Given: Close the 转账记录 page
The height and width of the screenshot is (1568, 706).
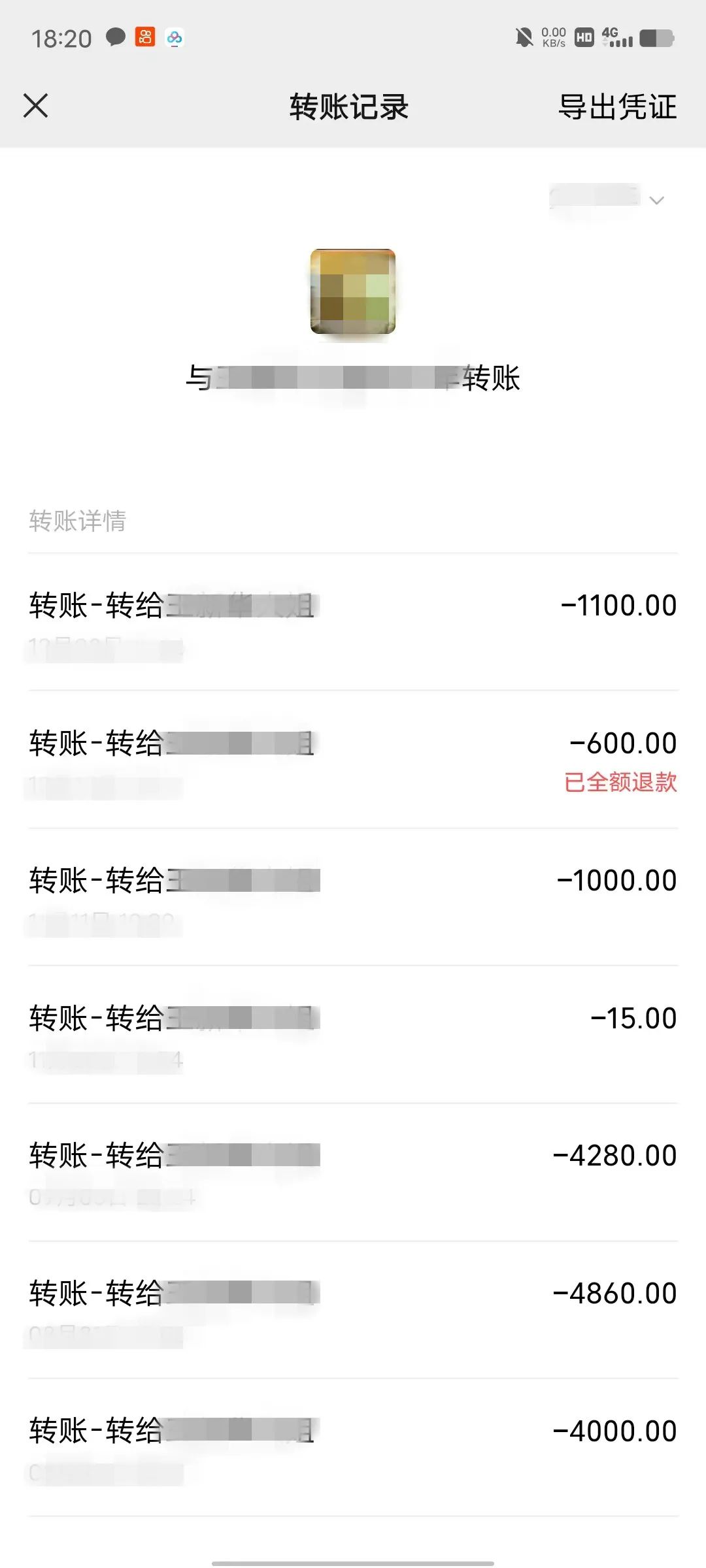Looking at the screenshot, I should coord(36,105).
